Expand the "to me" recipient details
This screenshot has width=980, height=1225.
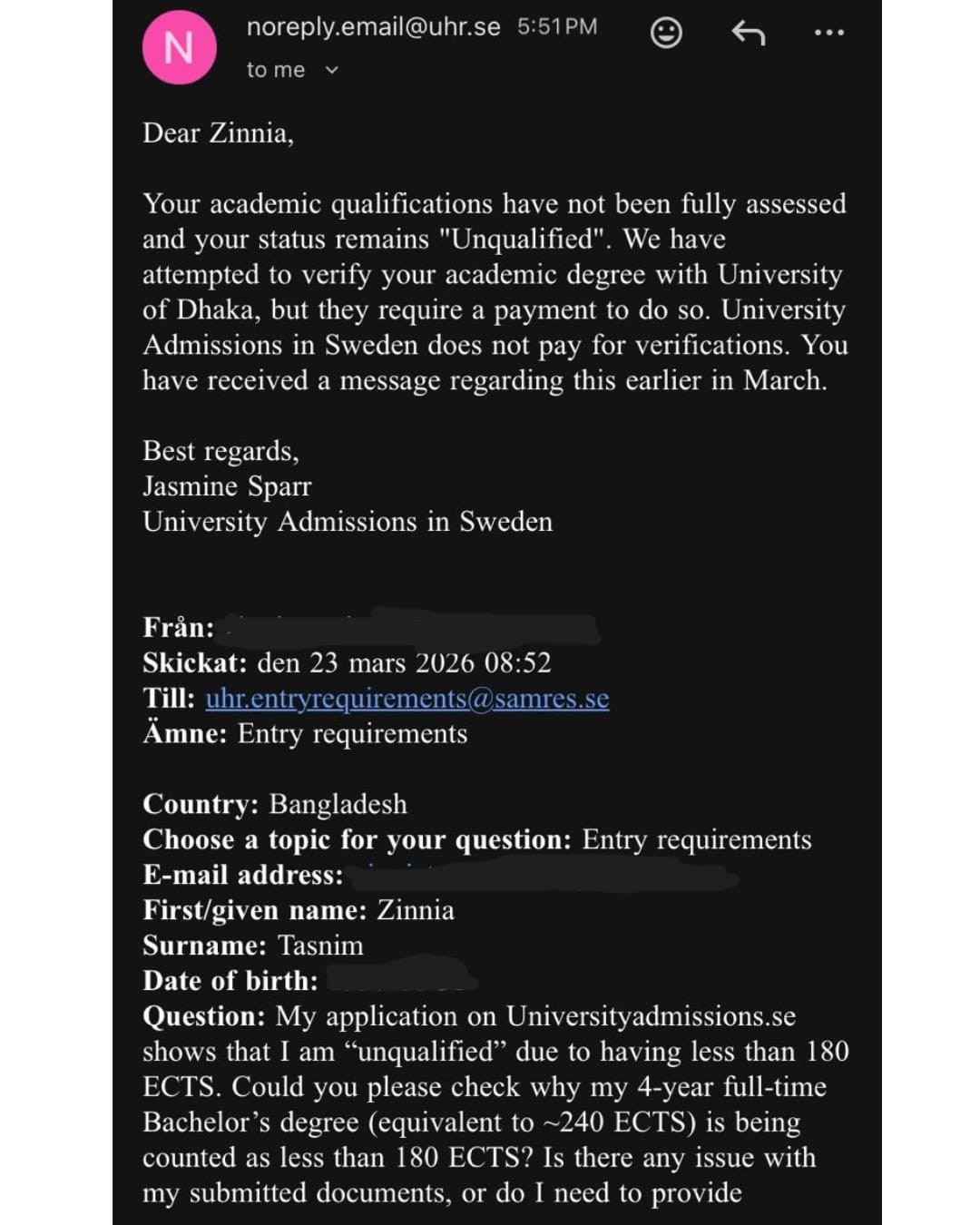pos(331,70)
